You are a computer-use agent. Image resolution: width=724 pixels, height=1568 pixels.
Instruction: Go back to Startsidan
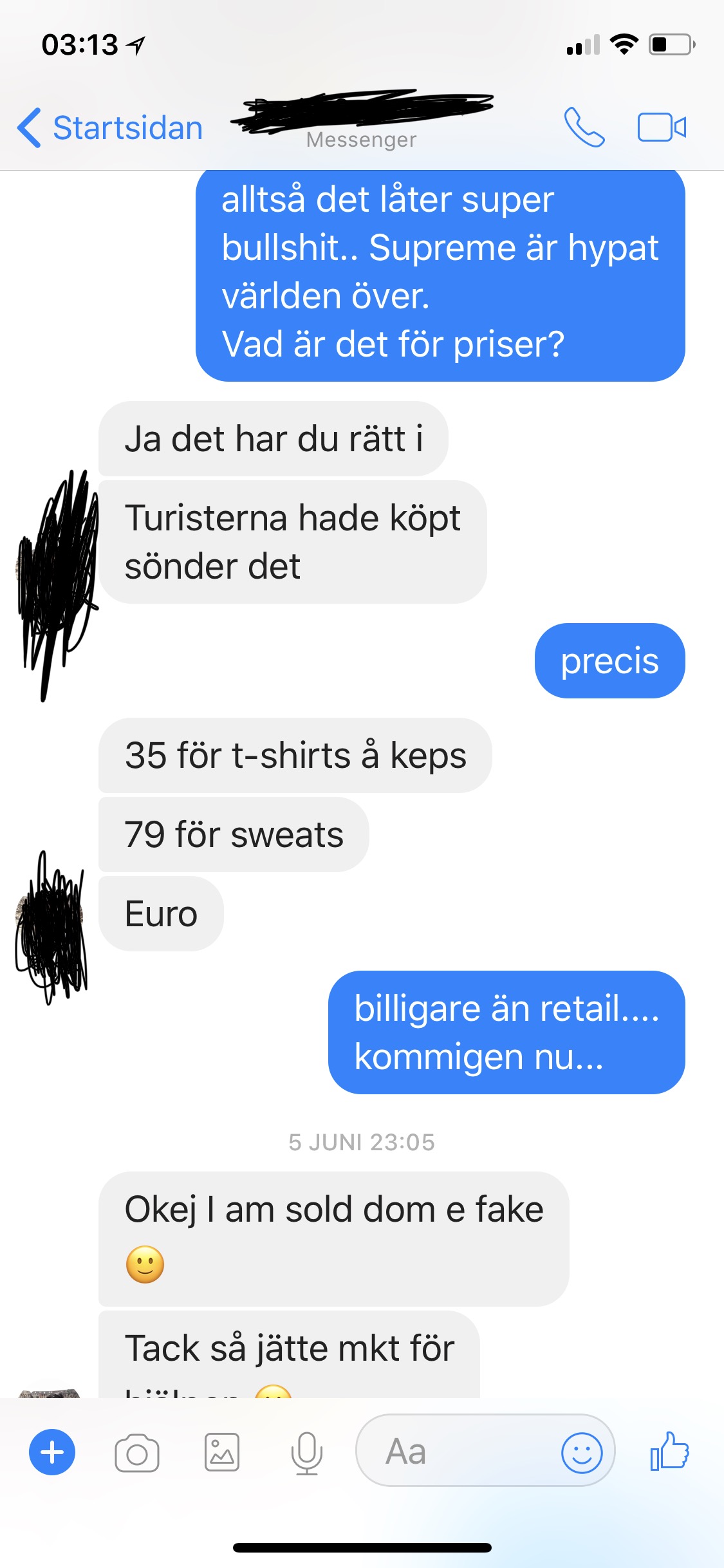(x=109, y=127)
